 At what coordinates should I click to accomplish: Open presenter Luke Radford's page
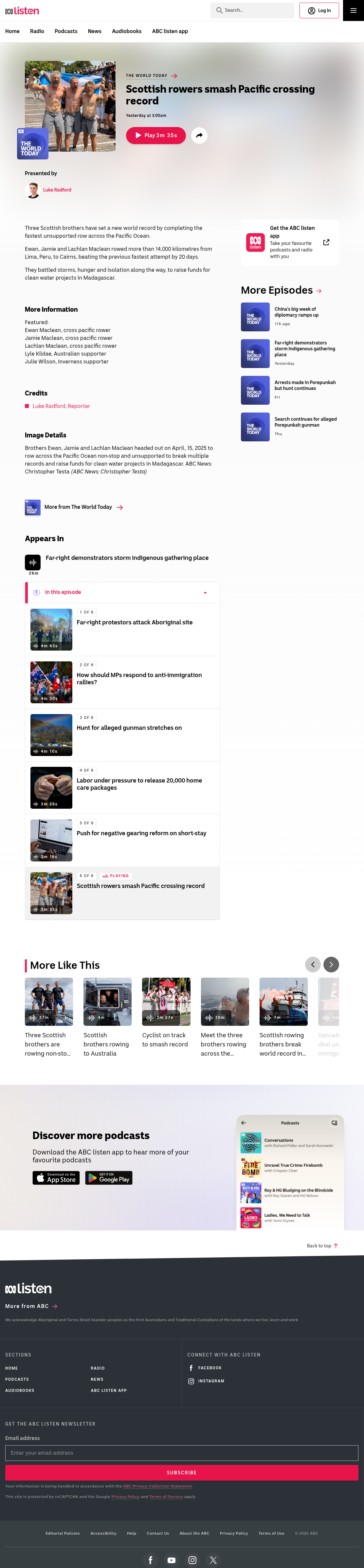(x=57, y=190)
